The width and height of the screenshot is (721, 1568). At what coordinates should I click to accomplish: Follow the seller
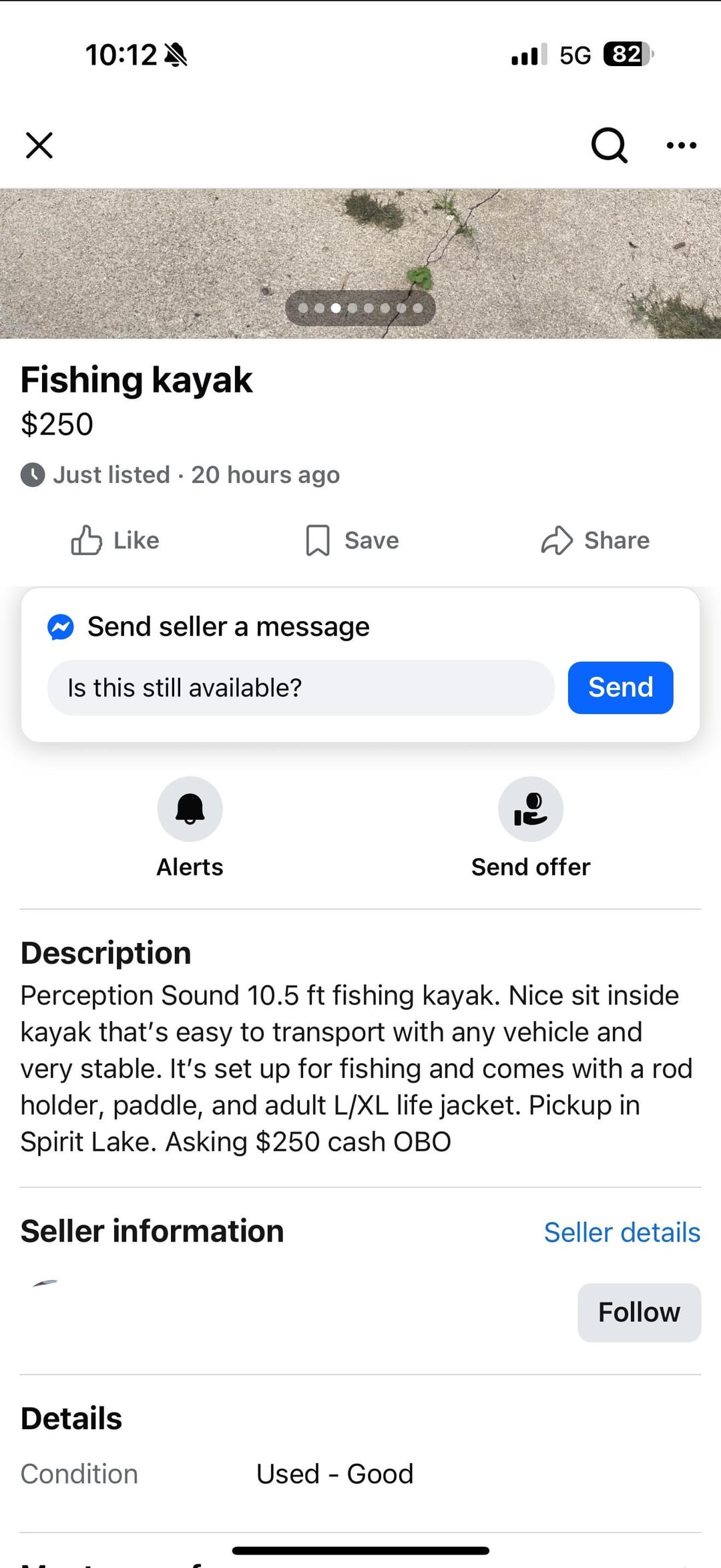coord(639,1312)
